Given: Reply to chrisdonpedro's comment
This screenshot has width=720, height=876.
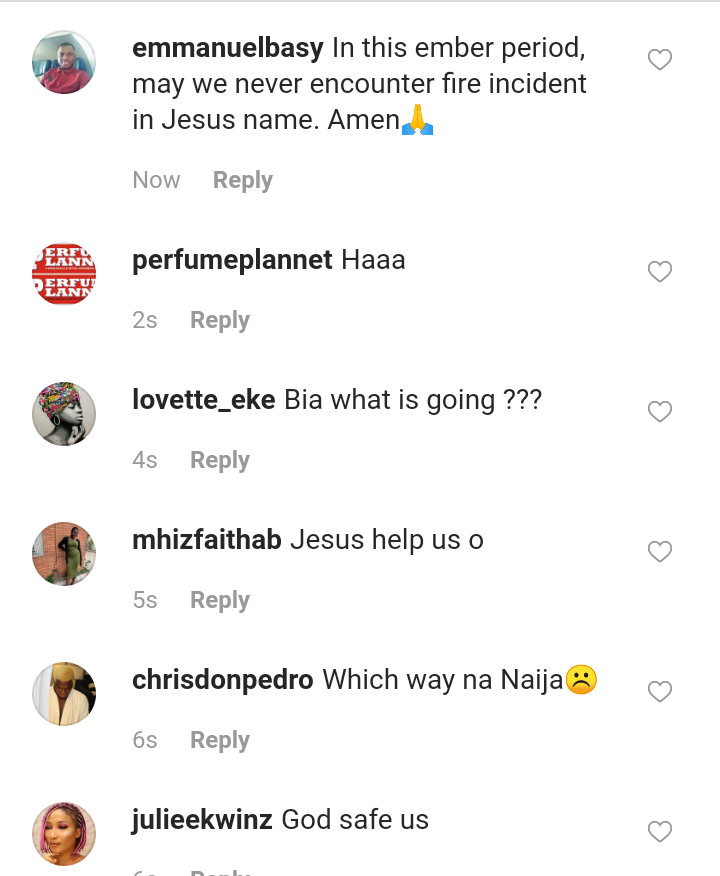Looking at the screenshot, I should [x=219, y=740].
